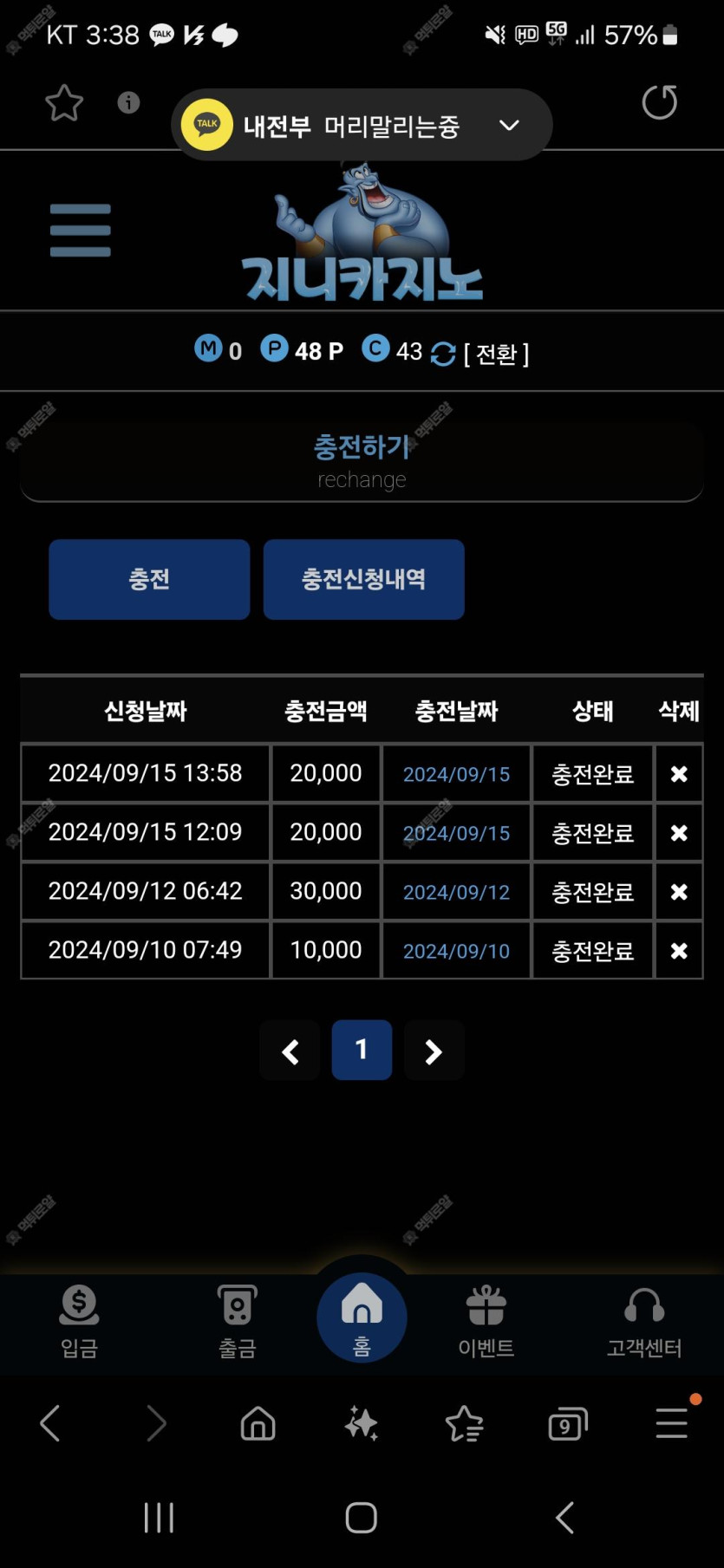
Task: Switch to the 충전 tab
Action: click(149, 579)
